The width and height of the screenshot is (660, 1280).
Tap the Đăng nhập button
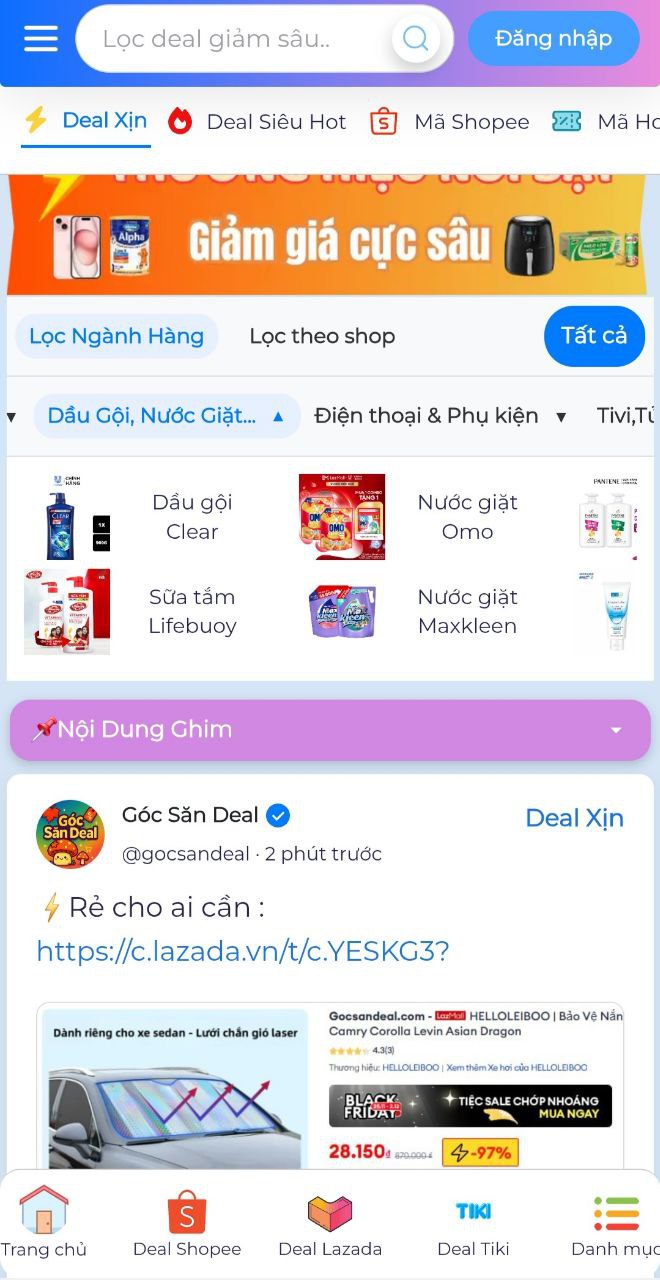pos(553,39)
